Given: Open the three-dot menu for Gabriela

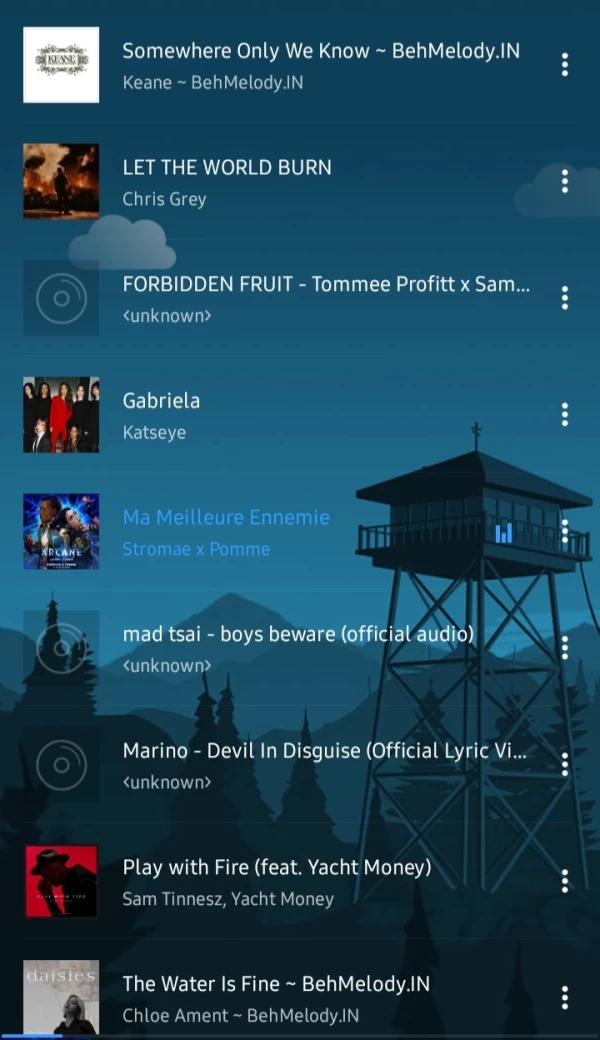Looking at the screenshot, I should (565, 414).
